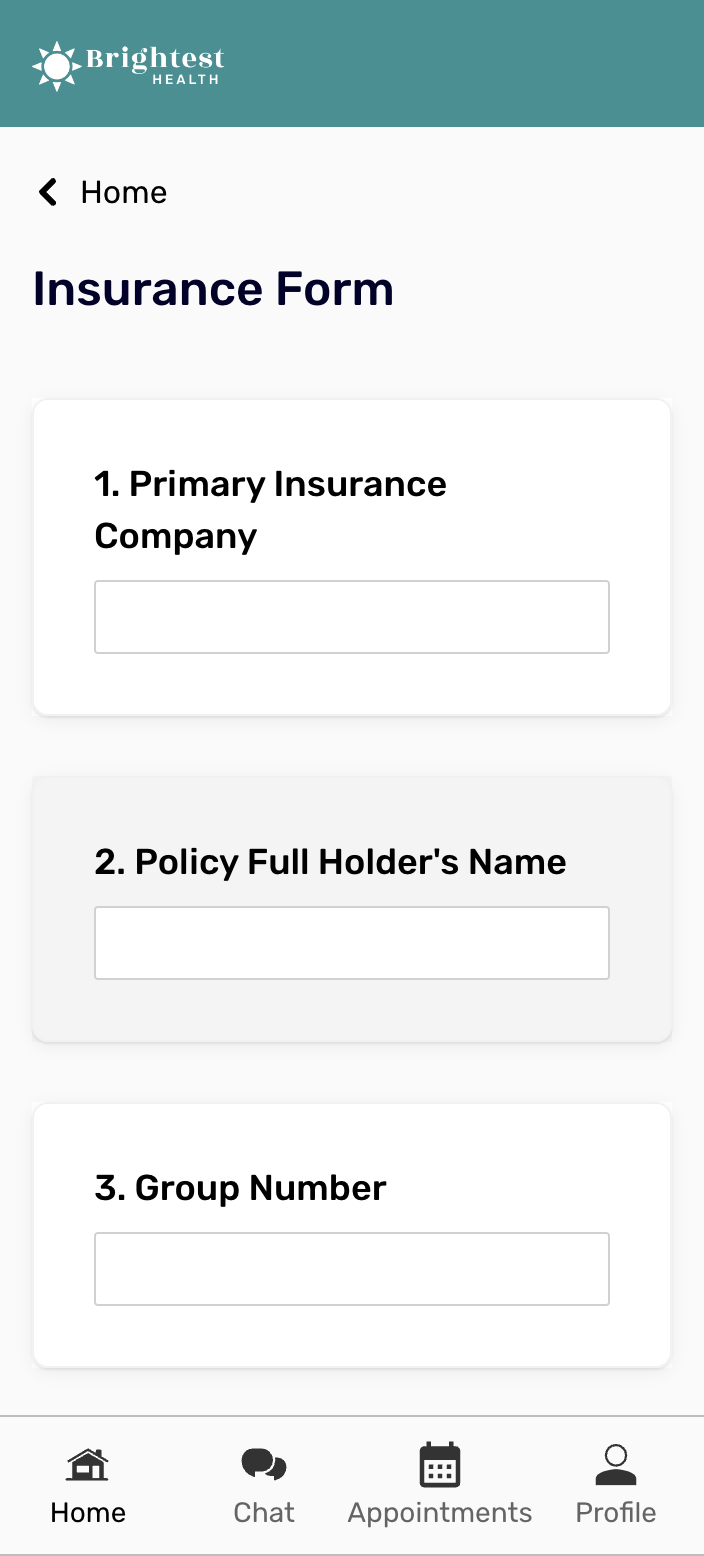
Task: Go back to Home via the back arrow
Action: pyautogui.click(x=48, y=192)
